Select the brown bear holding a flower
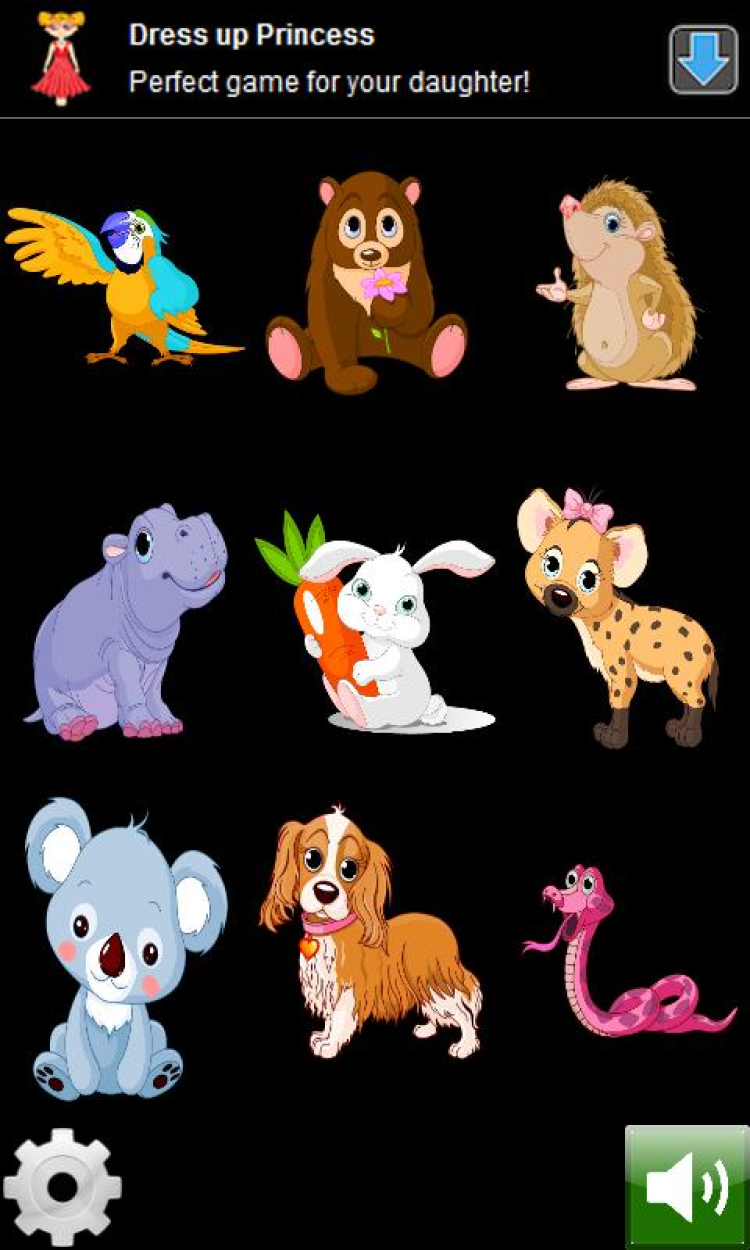This screenshot has width=750, height=1250. coord(367,283)
